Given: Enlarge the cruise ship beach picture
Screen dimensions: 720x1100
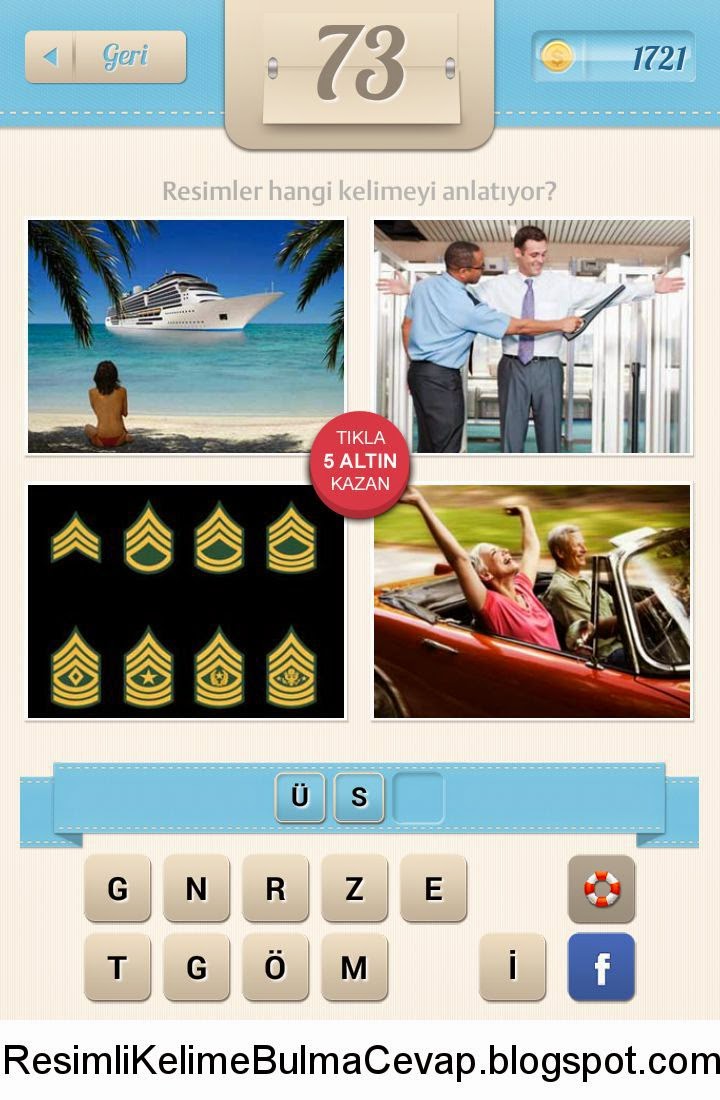Looking at the screenshot, I should point(186,336).
